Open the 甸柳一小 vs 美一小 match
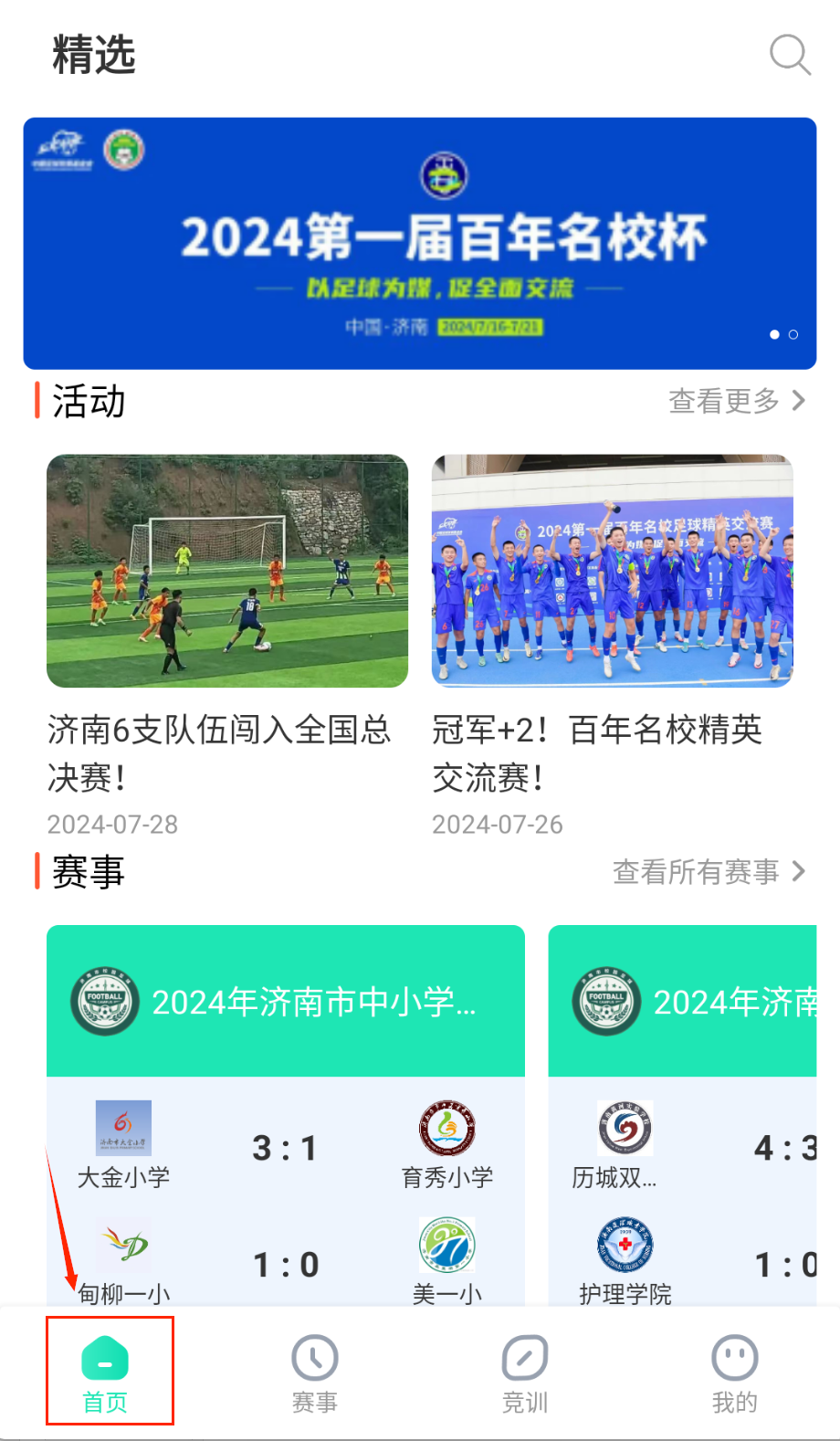The width and height of the screenshot is (840, 1441). click(x=286, y=1265)
